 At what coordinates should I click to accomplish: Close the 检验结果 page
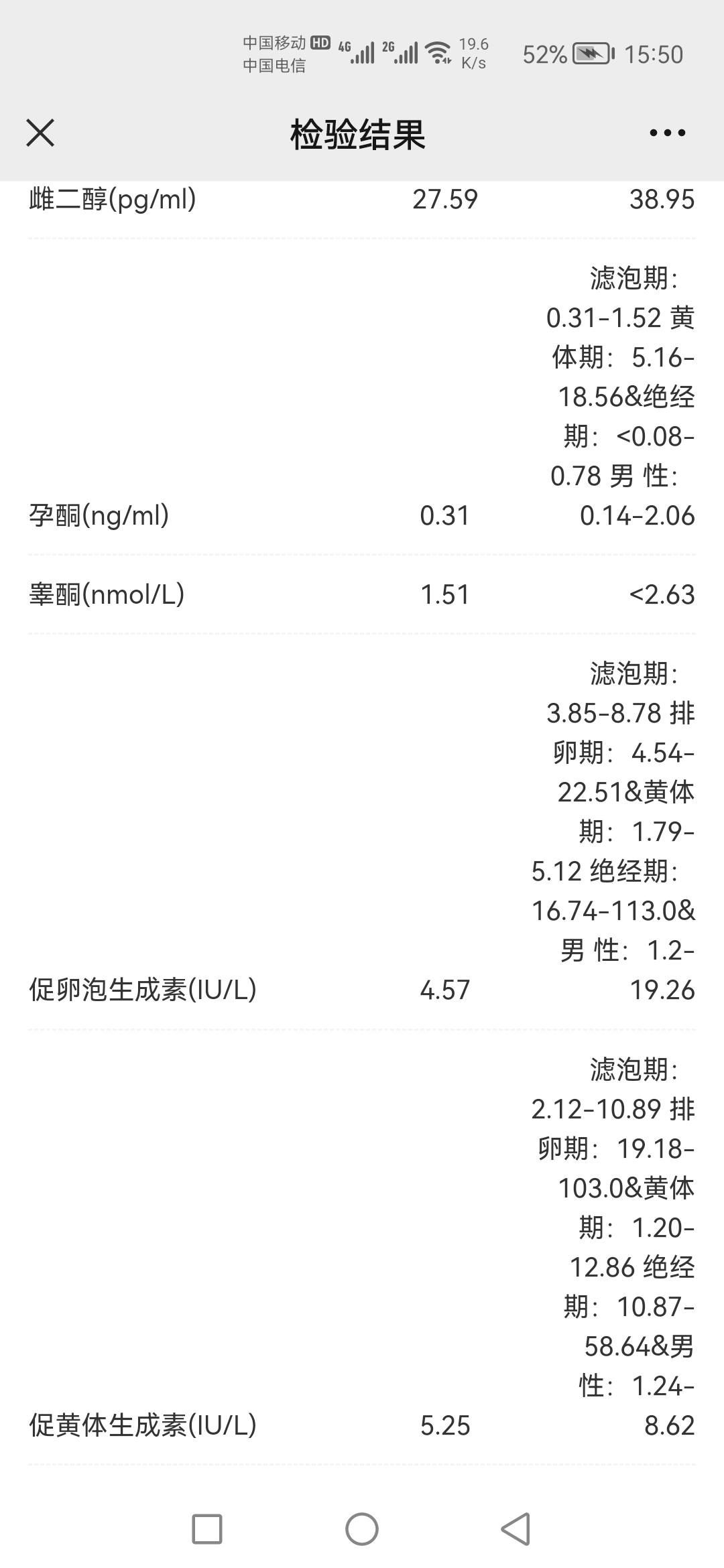pyautogui.click(x=40, y=133)
